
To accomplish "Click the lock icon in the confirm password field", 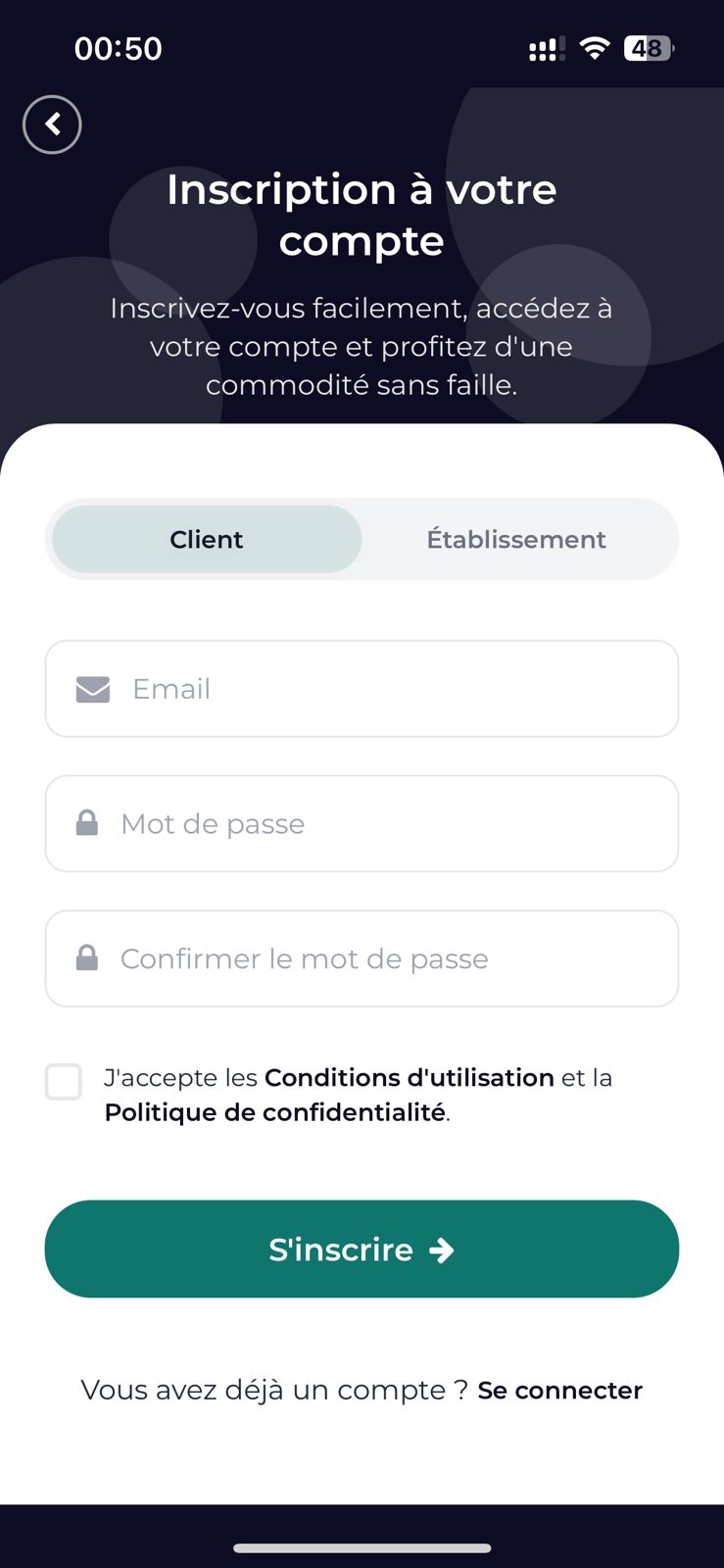I will tap(87, 957).
